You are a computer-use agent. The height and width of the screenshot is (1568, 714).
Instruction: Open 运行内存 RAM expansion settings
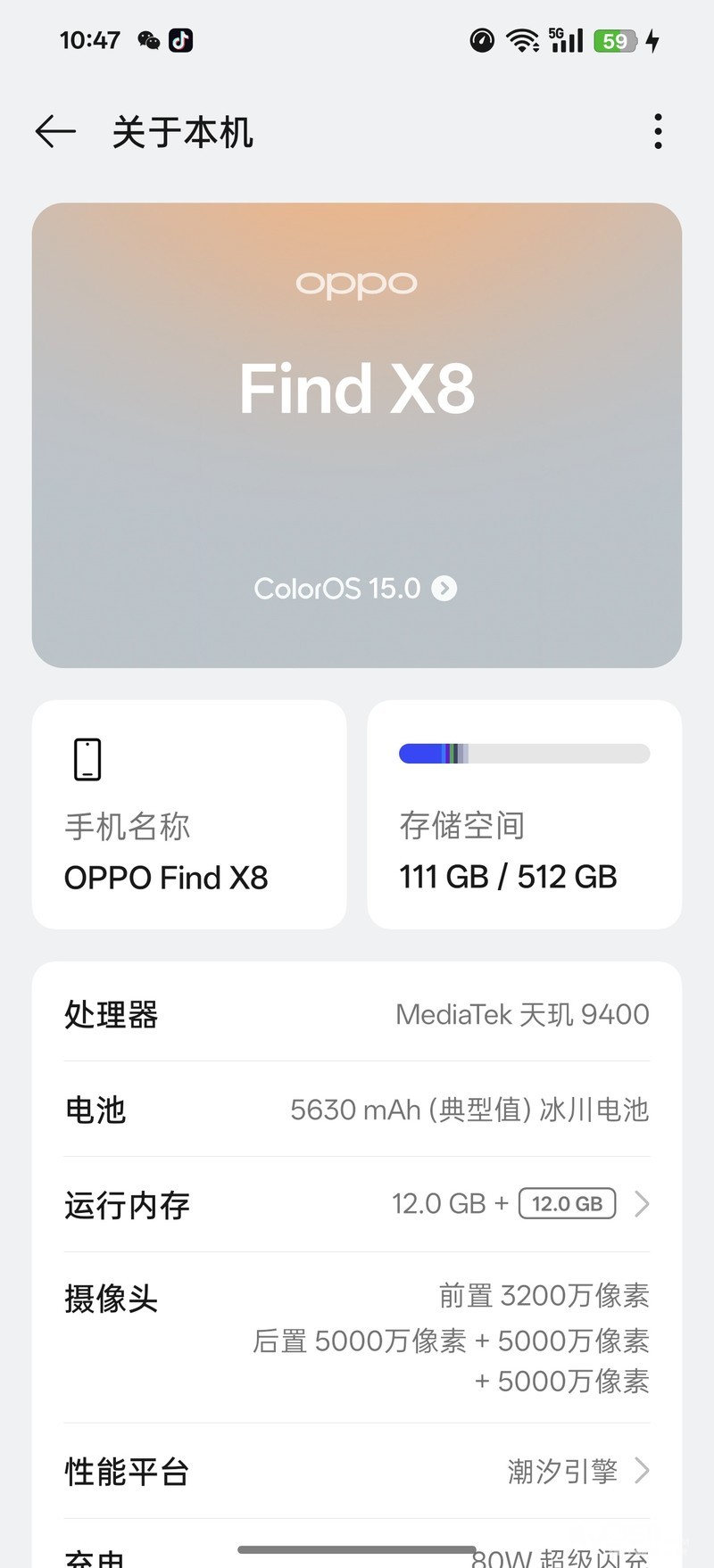(x=357, y=1204)
